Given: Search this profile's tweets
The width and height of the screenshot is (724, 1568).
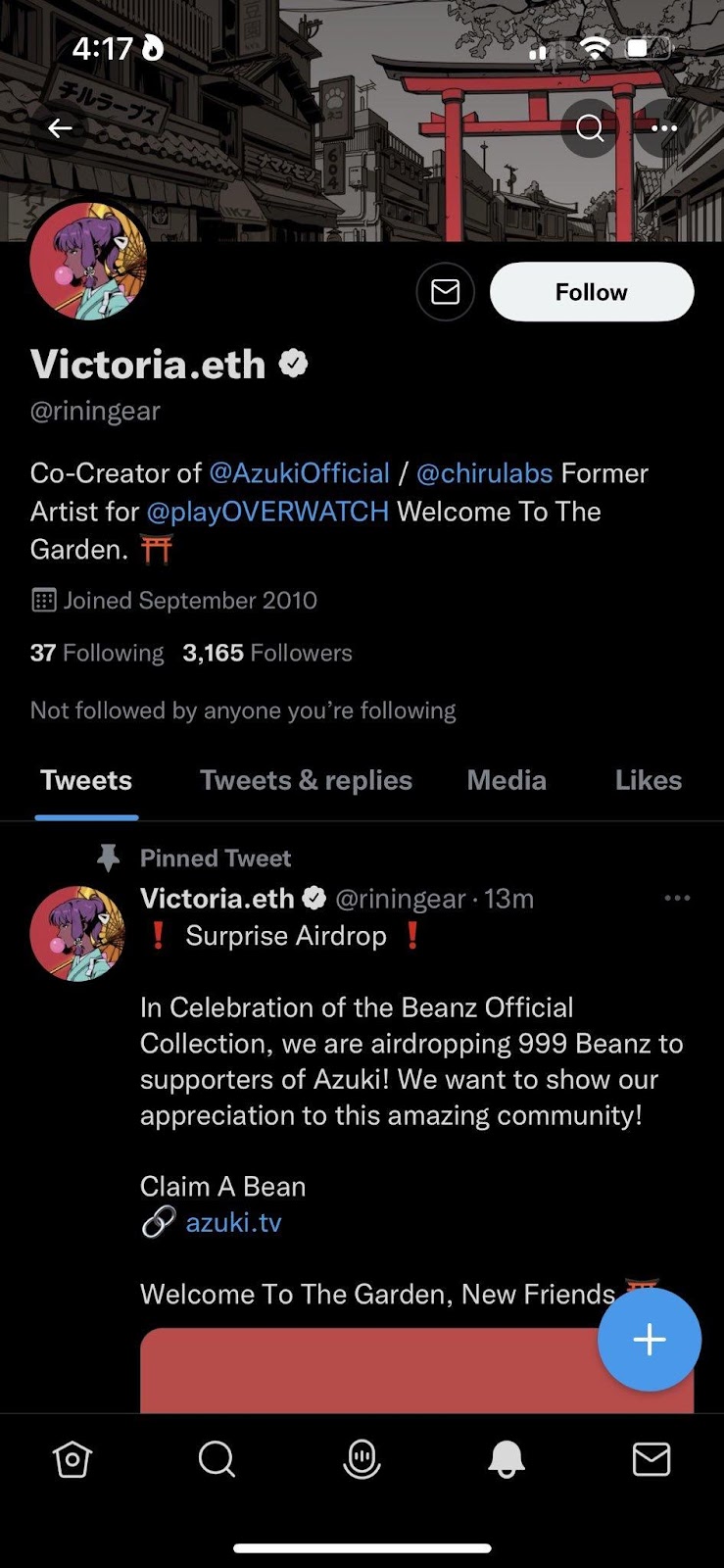Looking at the screenshot, I should (590, 128).
